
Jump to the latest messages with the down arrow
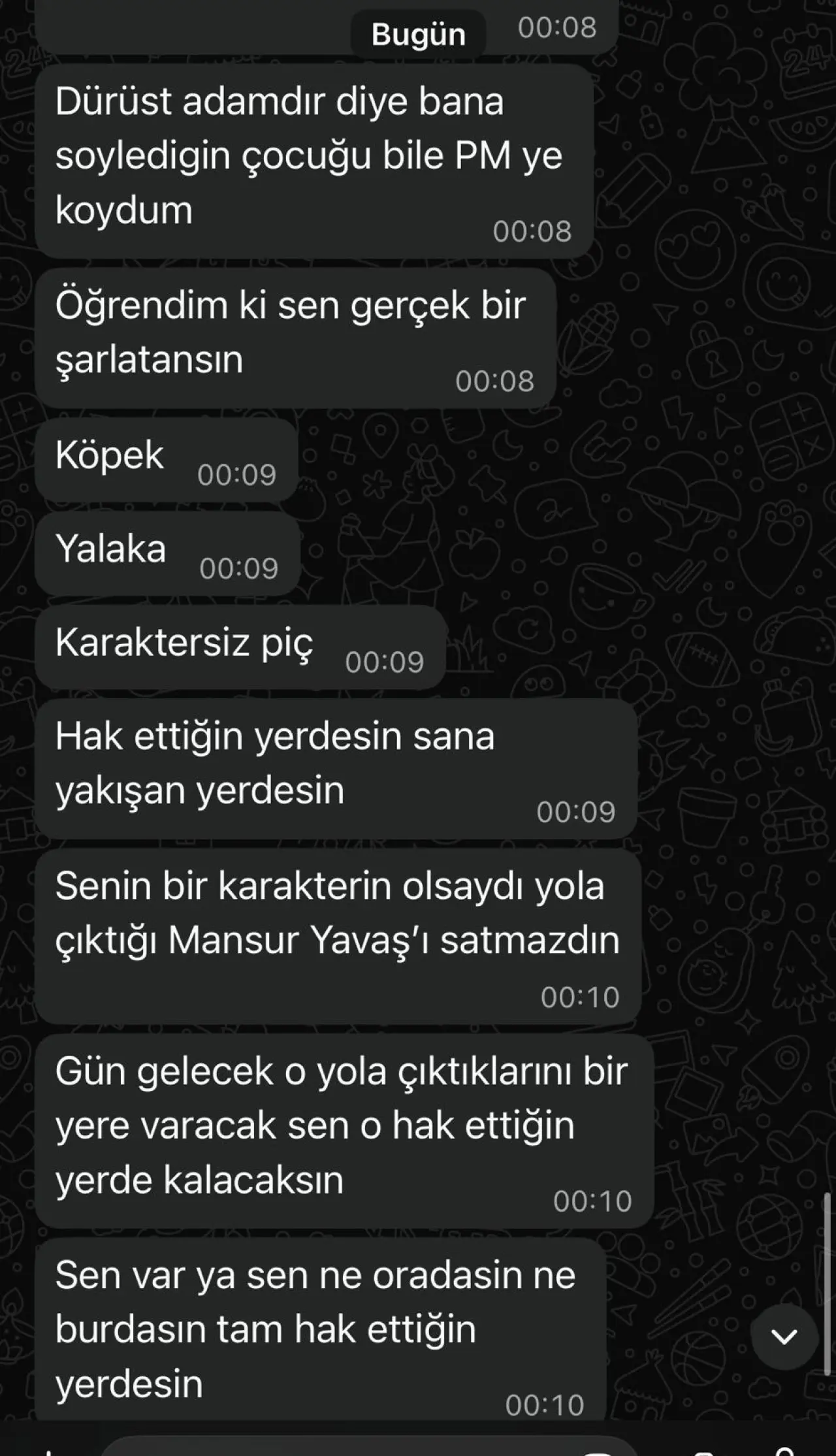(x=784, y=1336)
